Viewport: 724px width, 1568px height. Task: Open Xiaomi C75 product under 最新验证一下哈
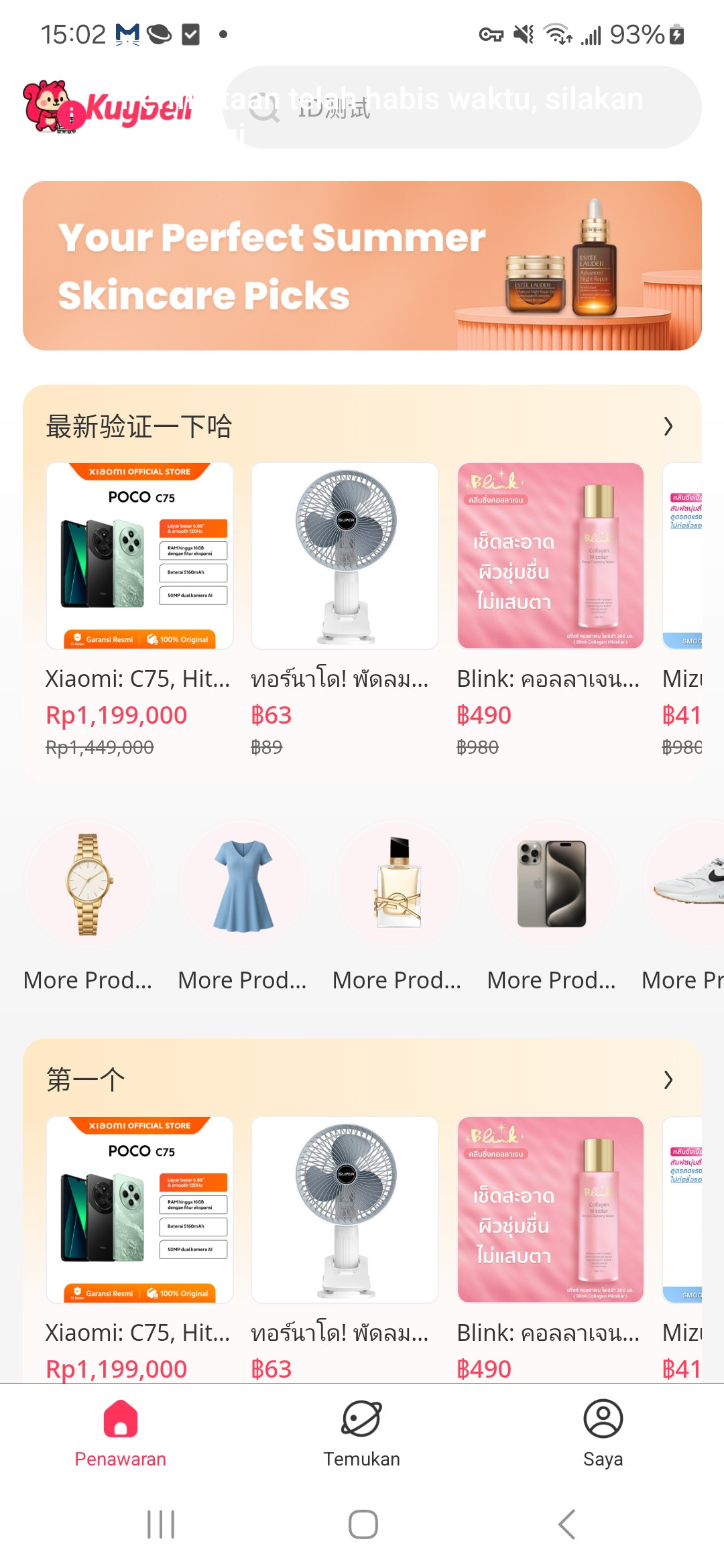pos(139,556)
